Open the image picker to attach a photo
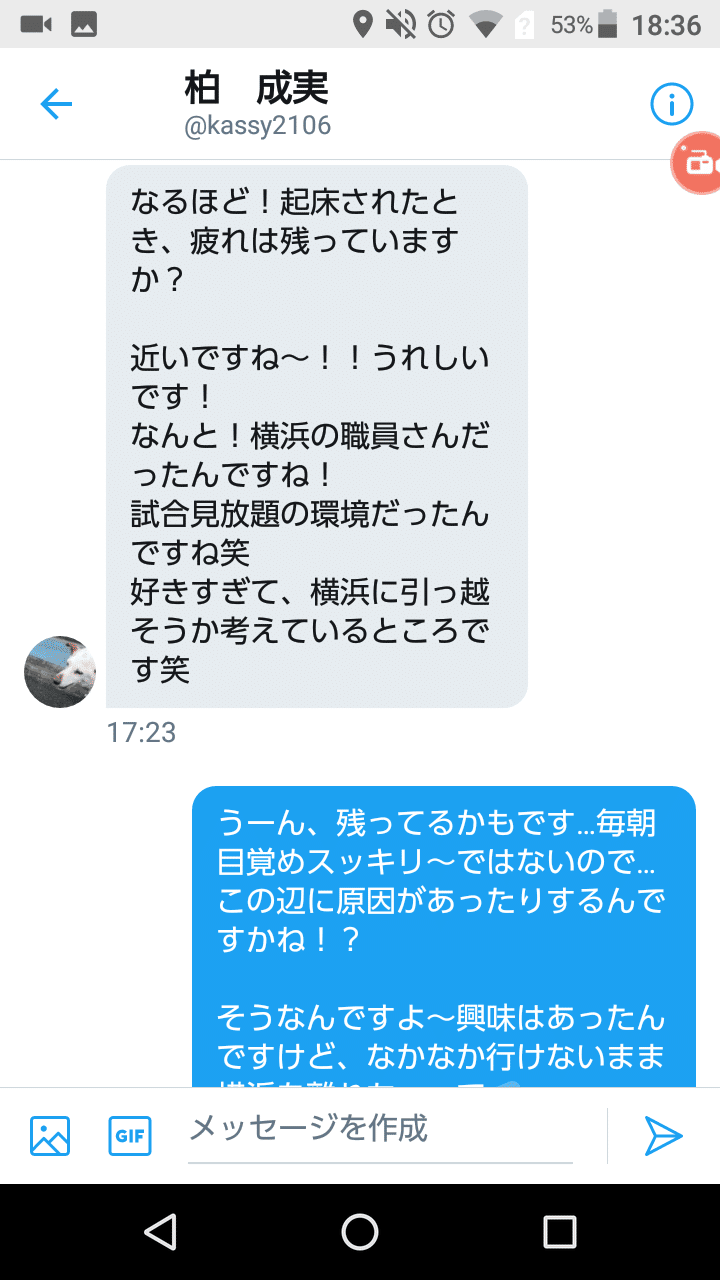The width and height of the screenshot is (720, 1280). tap(50, 1135)
